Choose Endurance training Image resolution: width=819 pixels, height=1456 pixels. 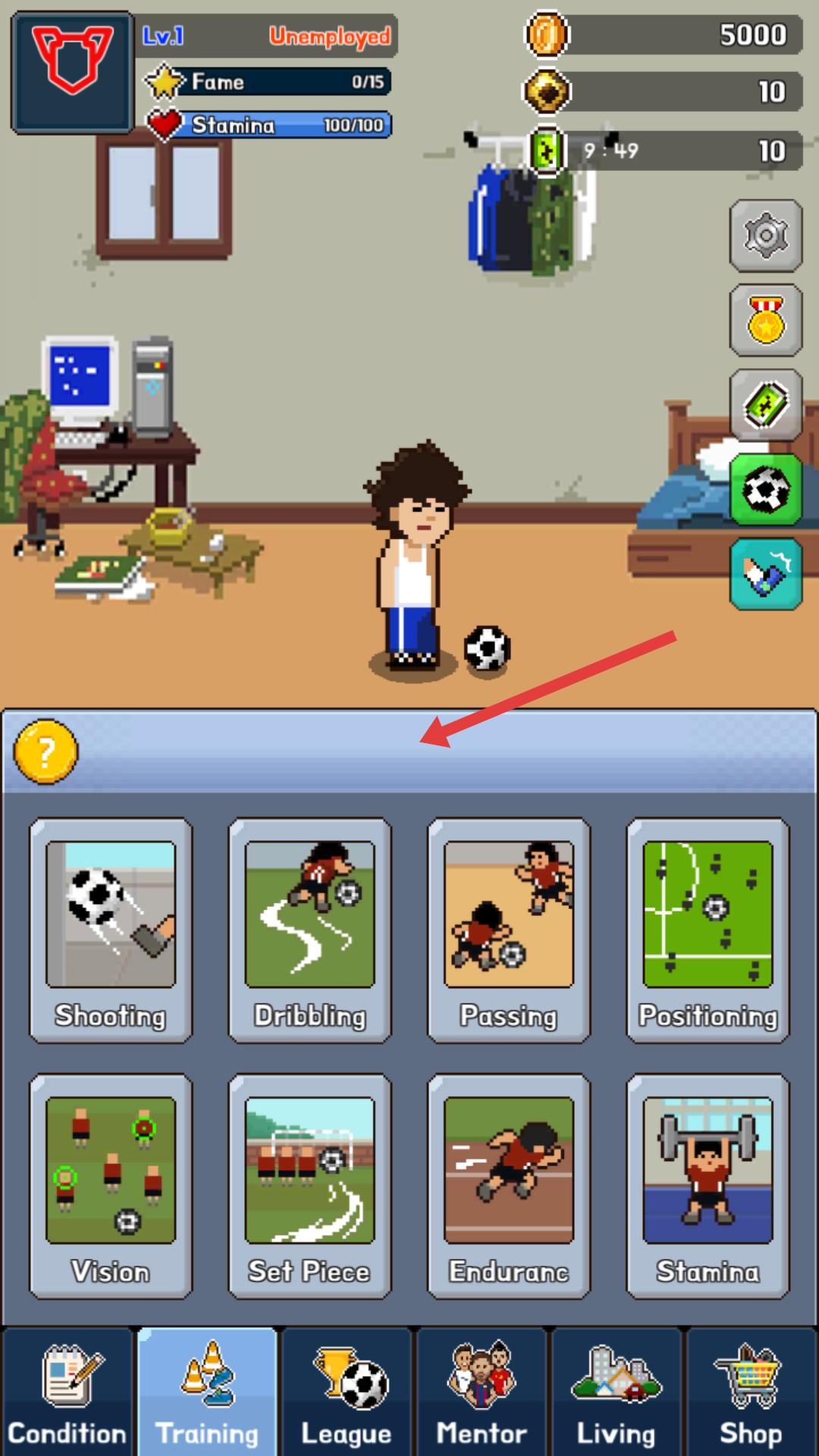pos(509,1186)
